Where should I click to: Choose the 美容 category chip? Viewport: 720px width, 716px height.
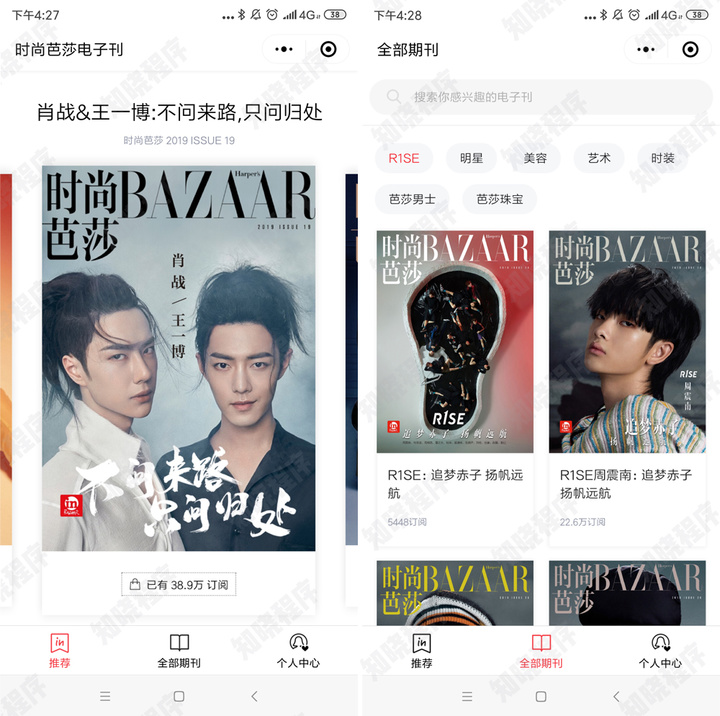[535, 158]
